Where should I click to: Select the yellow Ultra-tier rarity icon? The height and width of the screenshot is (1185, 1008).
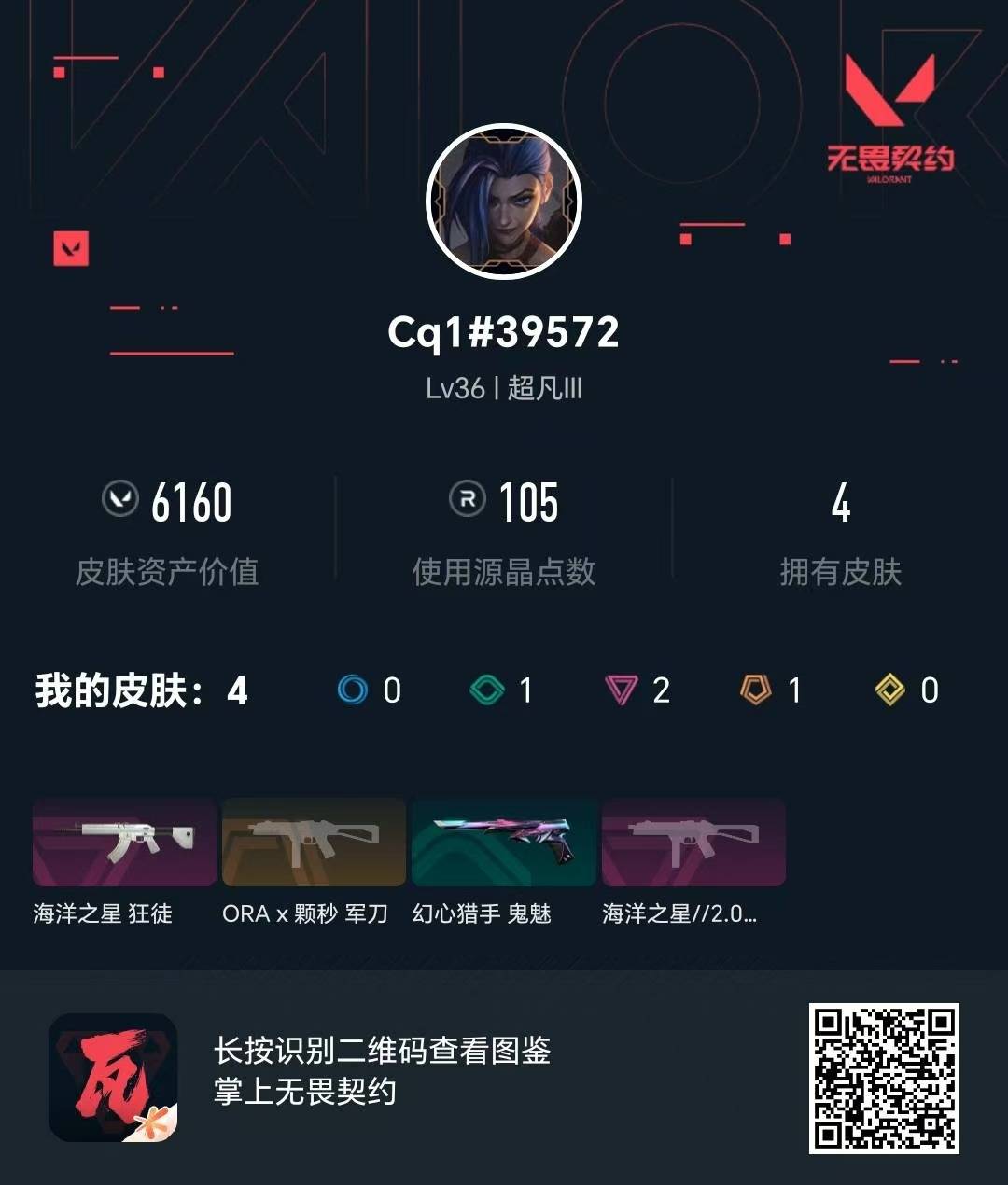pyautogui.click(x=889, y=690)
